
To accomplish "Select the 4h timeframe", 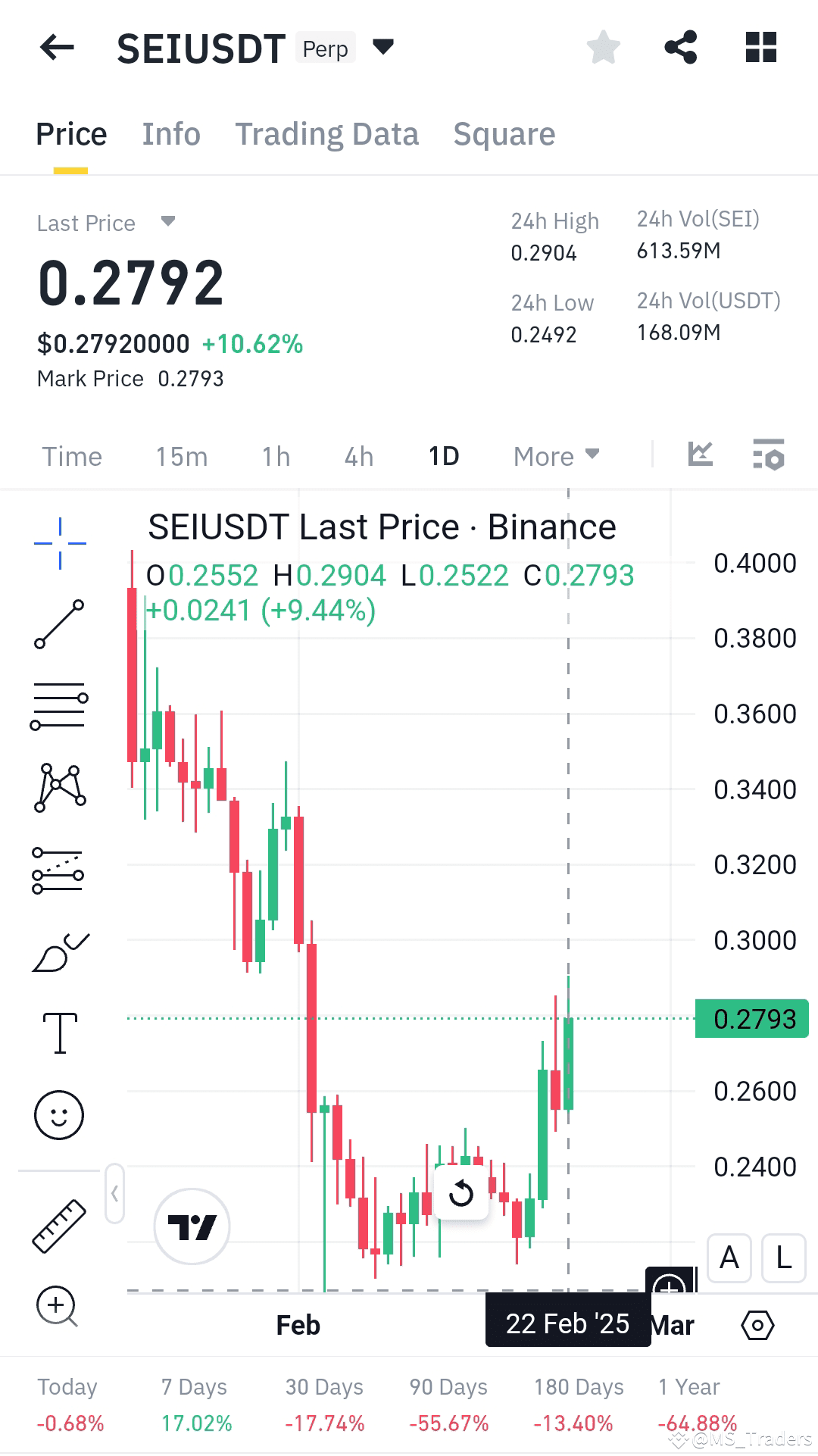I will [x=357, y=455].
